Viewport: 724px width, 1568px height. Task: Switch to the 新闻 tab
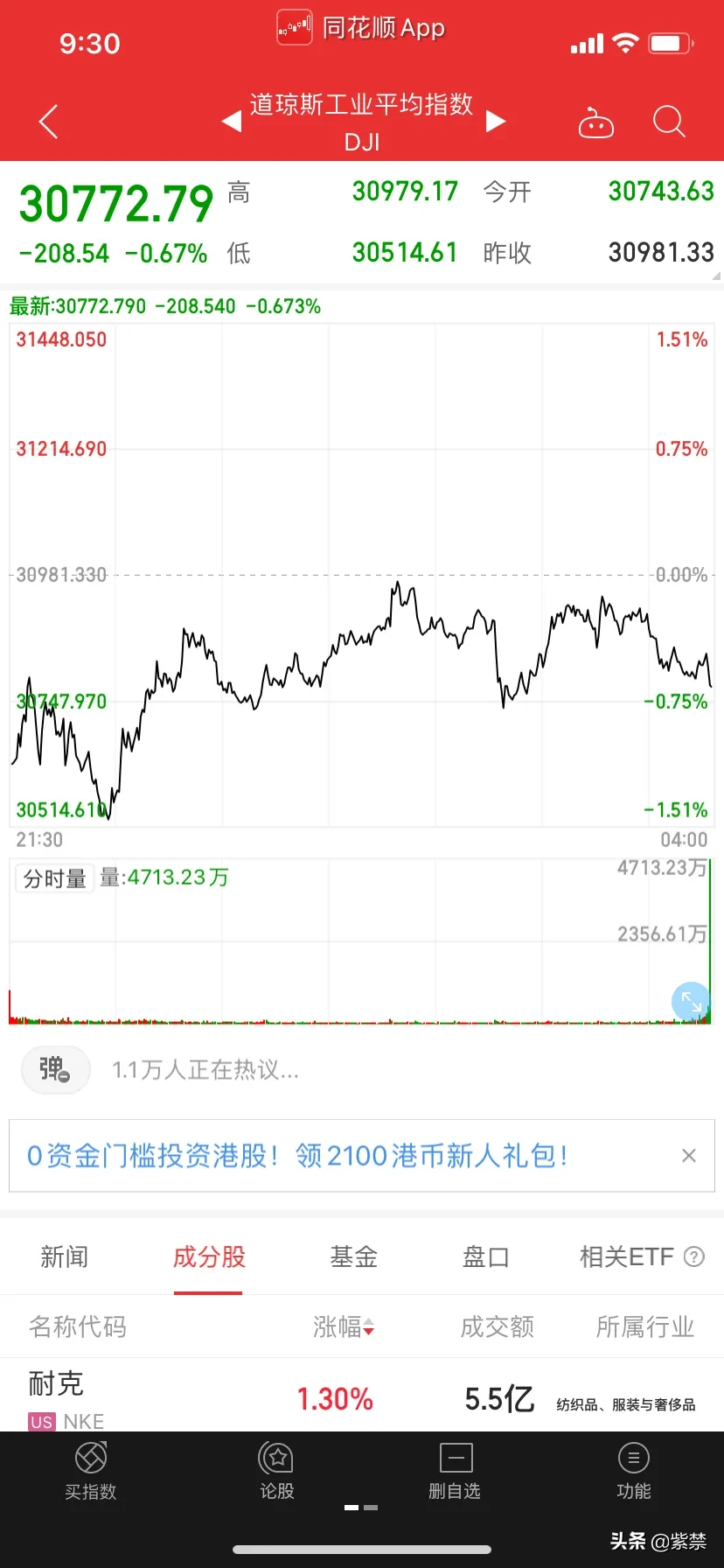point(65,1257)
